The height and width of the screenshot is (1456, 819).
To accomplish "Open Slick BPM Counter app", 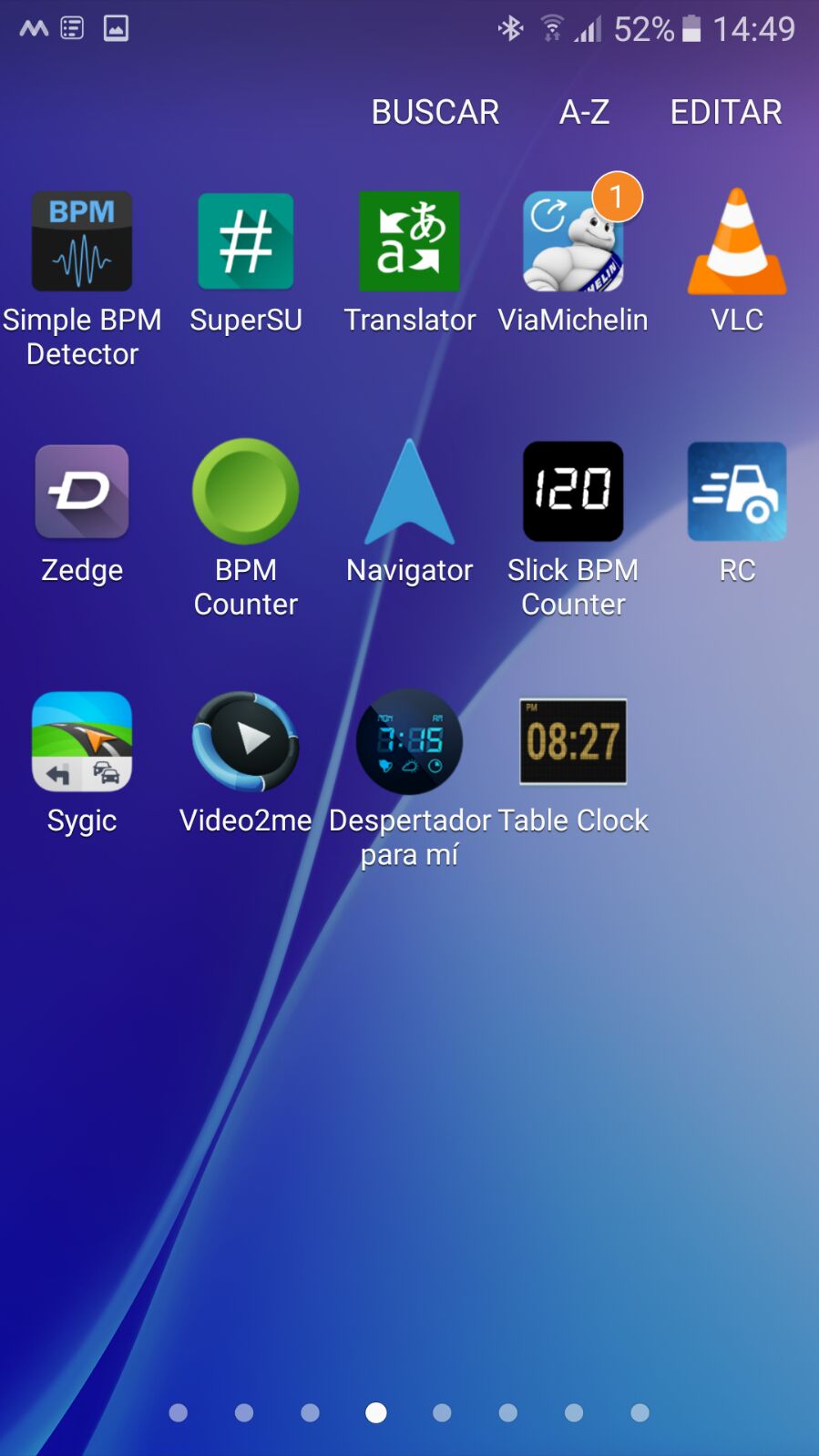I will [573, 492].
